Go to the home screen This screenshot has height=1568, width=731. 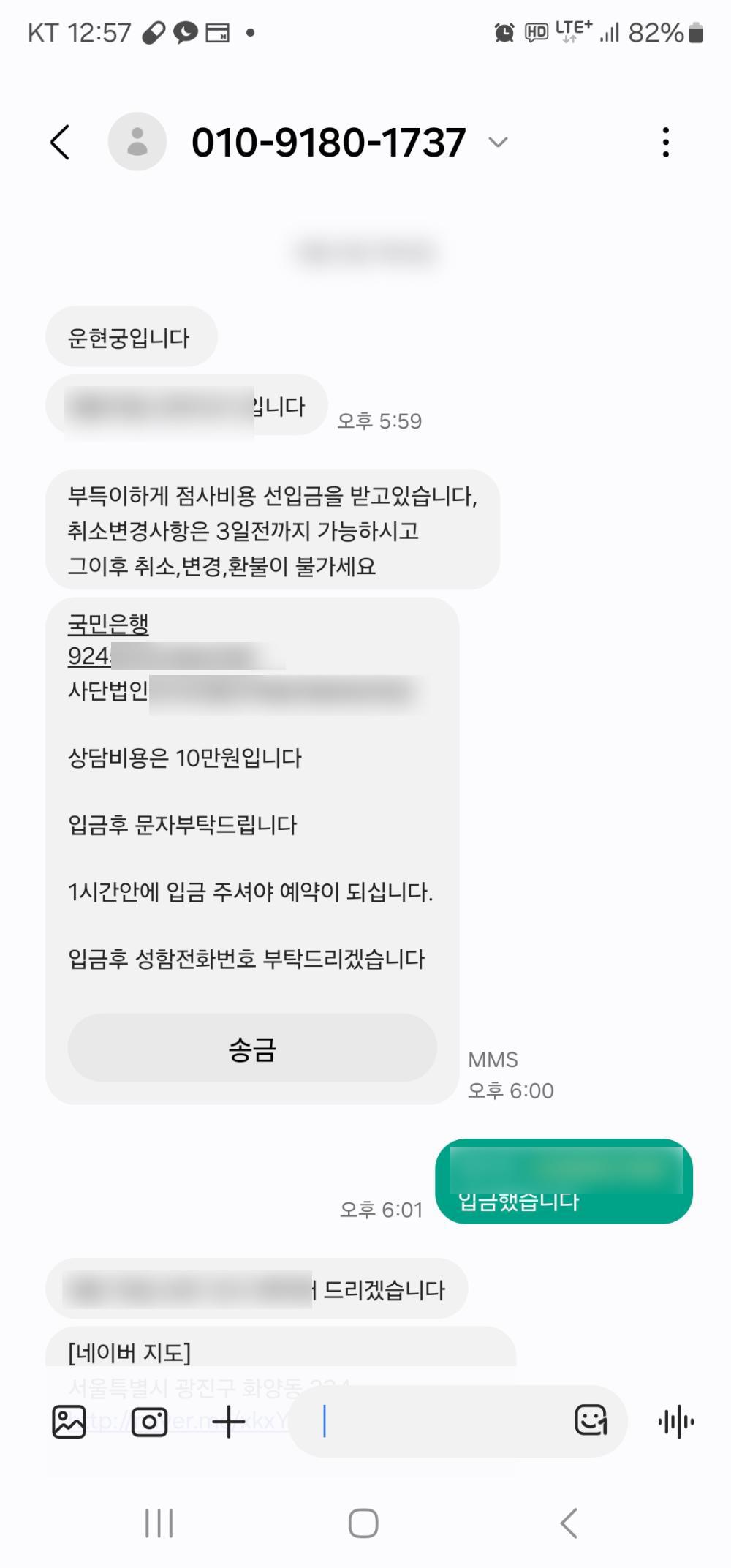tap(363, 1523)
